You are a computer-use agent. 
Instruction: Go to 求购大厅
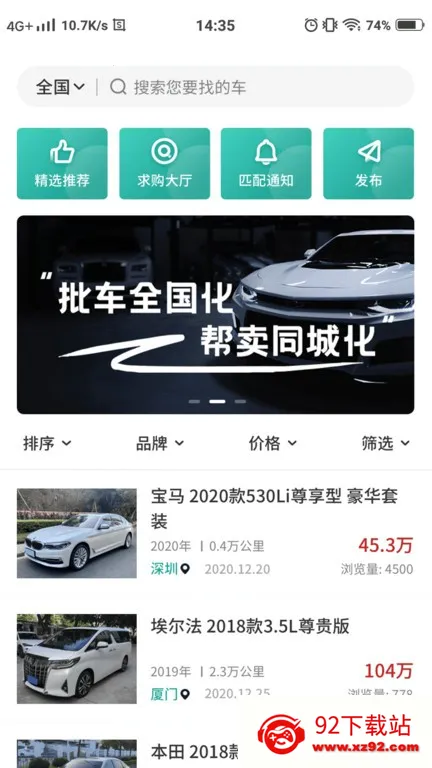165,164
